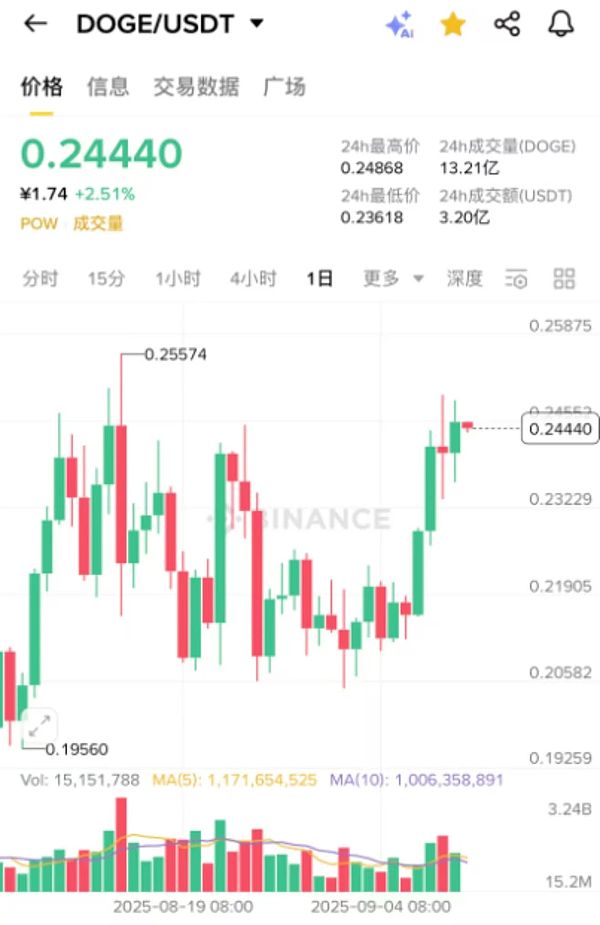600x925 pixels.
Task: Select the 15分 chart interval
Action: [106, 279]
